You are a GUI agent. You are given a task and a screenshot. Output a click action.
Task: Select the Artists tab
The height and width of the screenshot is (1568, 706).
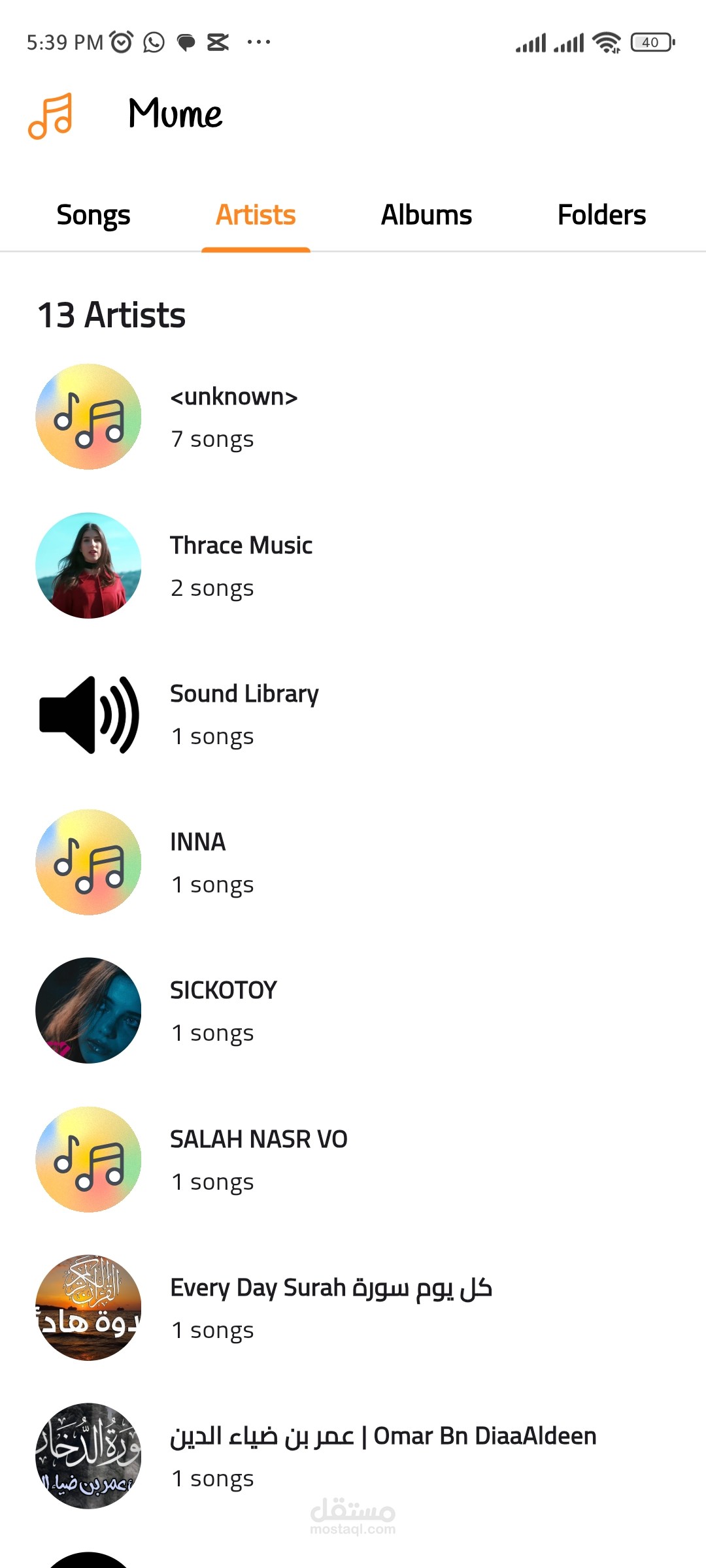coord(256,215)
